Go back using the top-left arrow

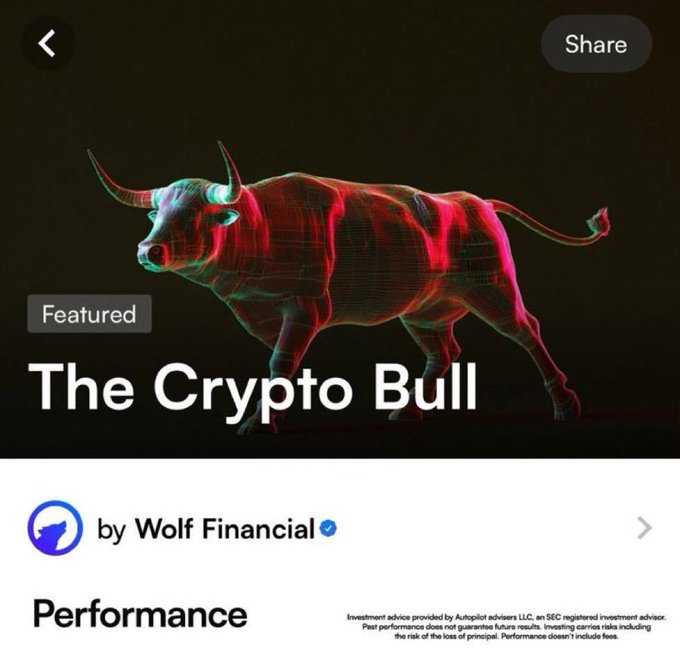(50, 43)
